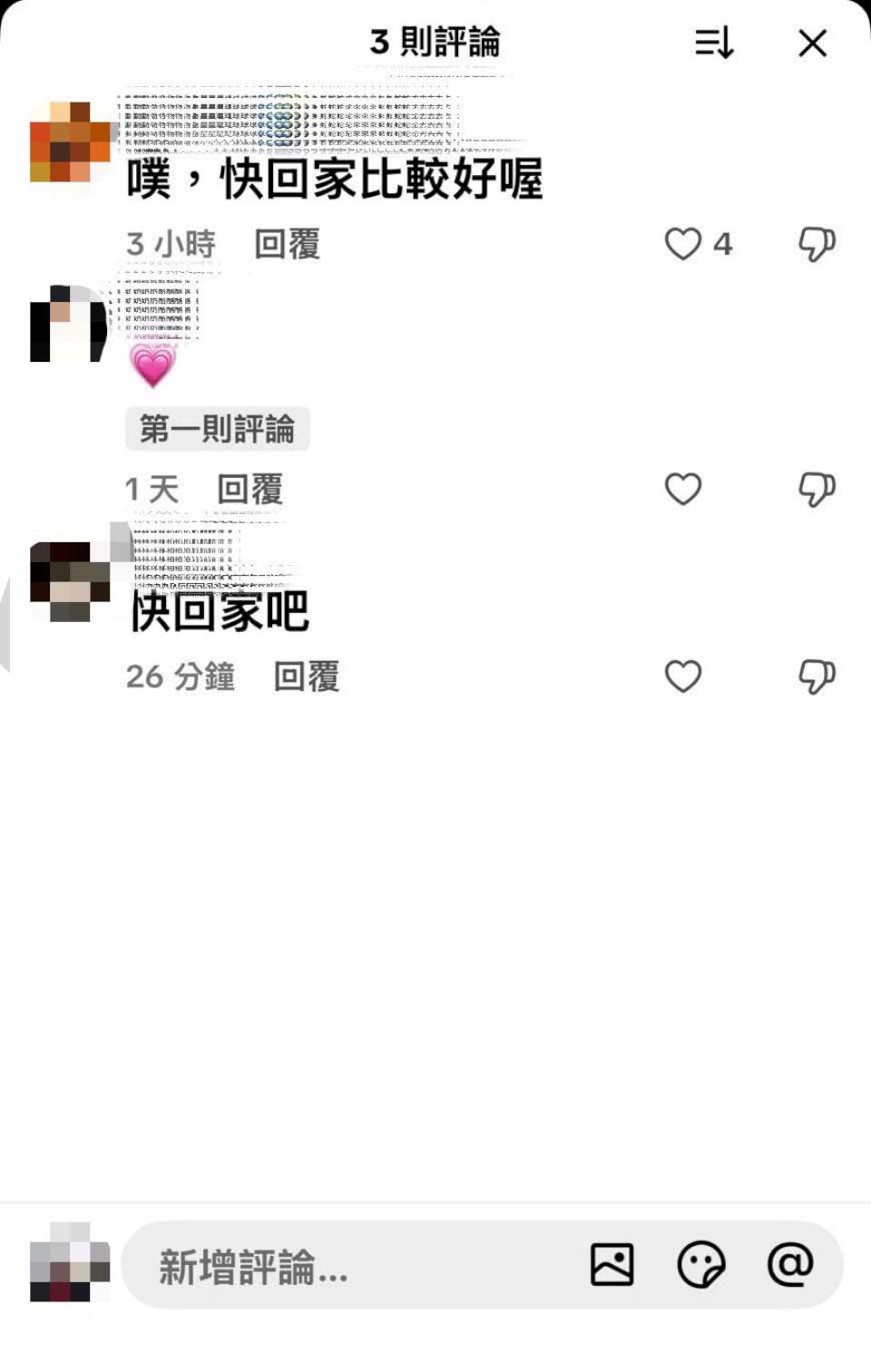Attach an image to the comment
Image resolution: width=871 pixels, height=1372 pixels.
click(612, 1264)
